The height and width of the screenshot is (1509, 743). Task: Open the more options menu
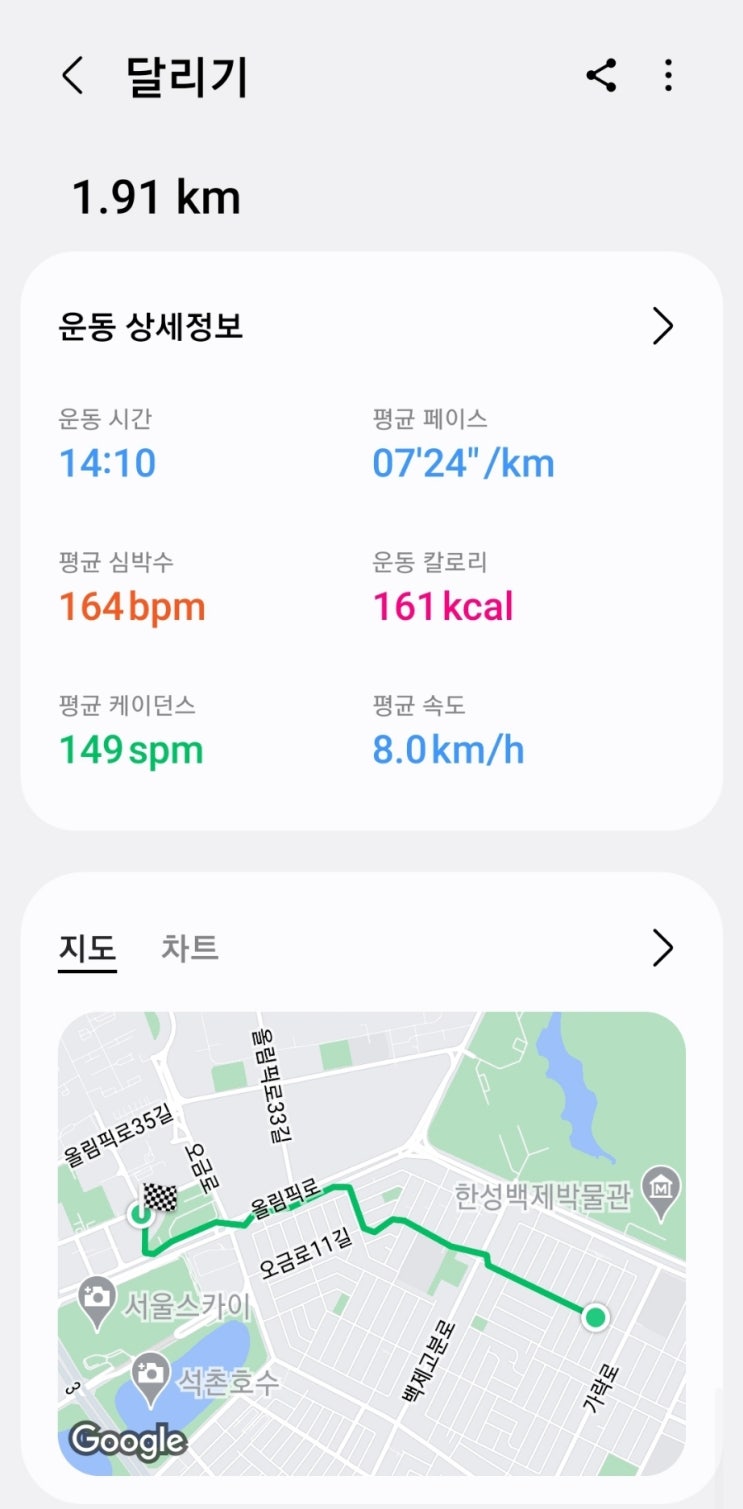tap(668, 76)
